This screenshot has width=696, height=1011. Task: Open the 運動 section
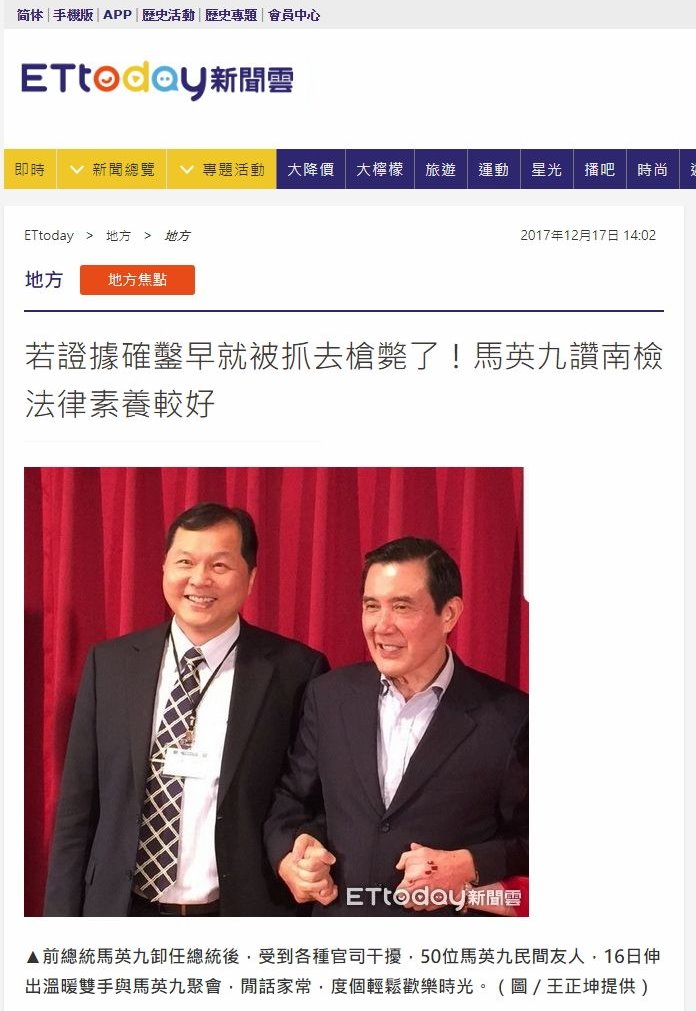[x=493, y=170]
